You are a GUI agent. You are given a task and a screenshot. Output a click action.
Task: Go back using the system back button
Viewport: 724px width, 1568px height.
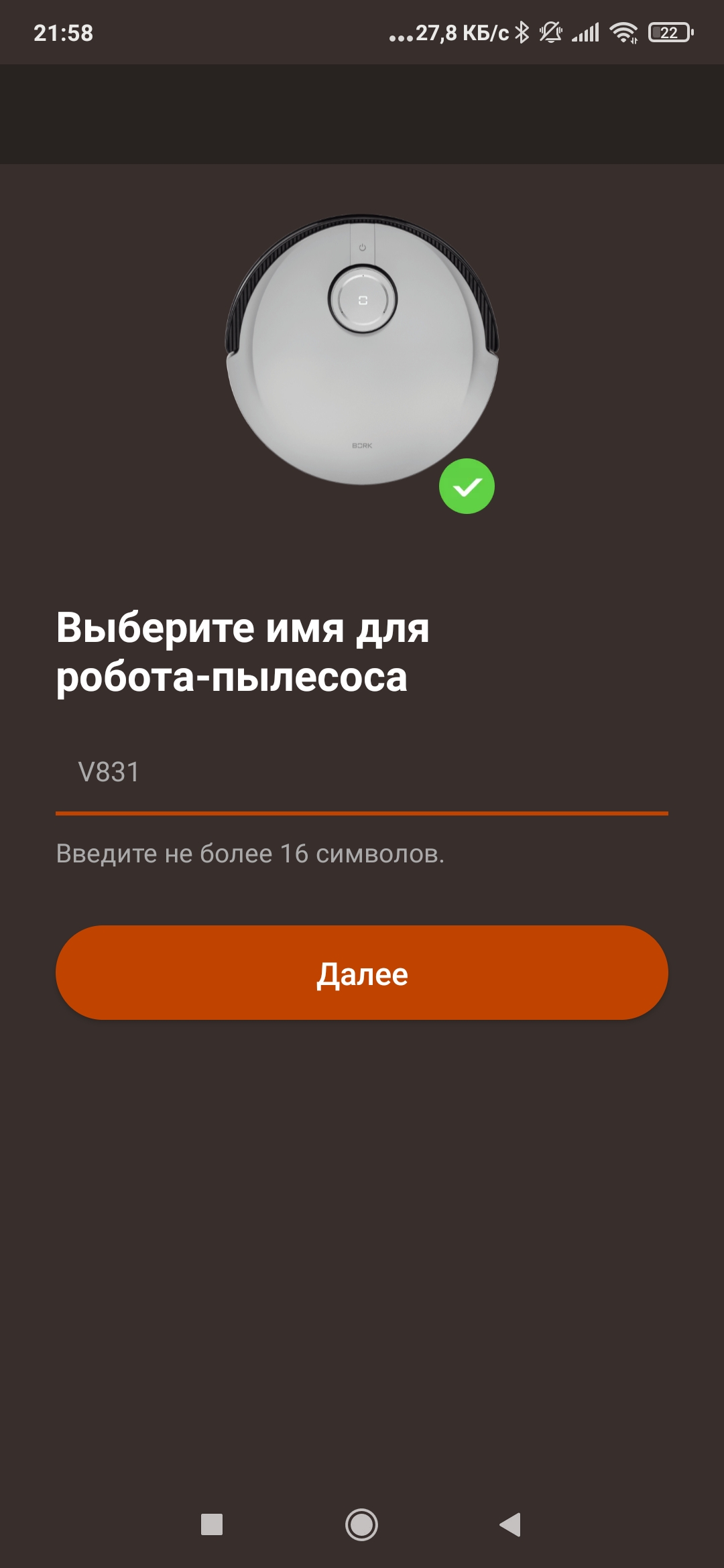tap(510, 1524)
